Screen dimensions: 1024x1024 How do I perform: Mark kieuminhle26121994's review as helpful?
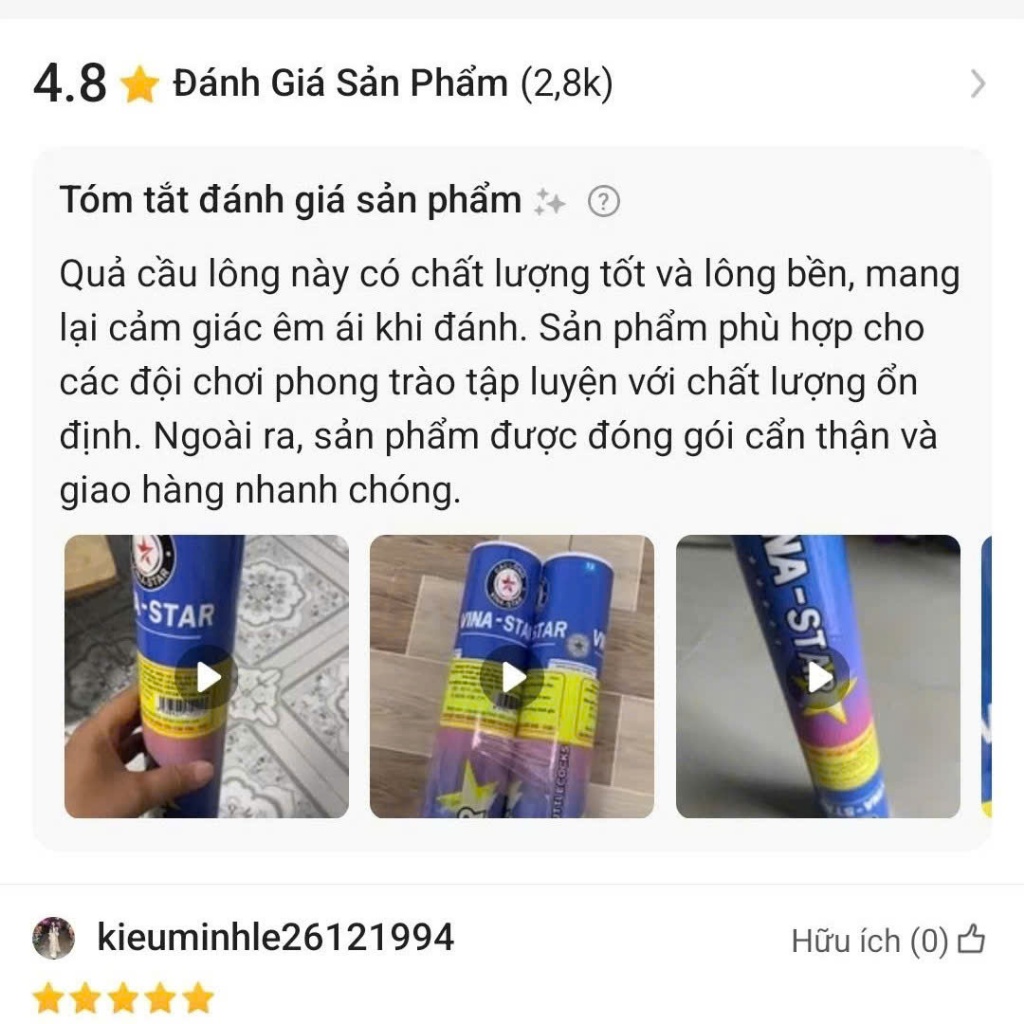point(888,940)
